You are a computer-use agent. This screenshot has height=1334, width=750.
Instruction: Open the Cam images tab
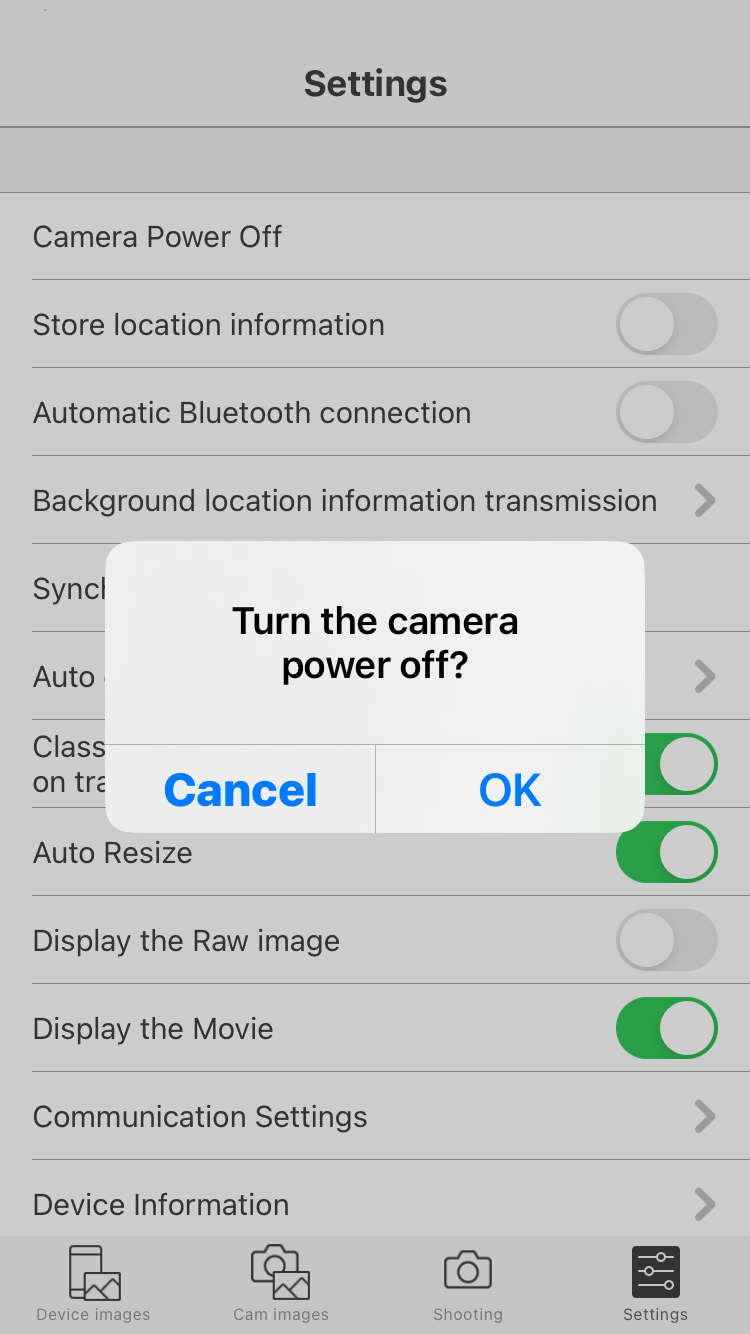coord(281,1284)
